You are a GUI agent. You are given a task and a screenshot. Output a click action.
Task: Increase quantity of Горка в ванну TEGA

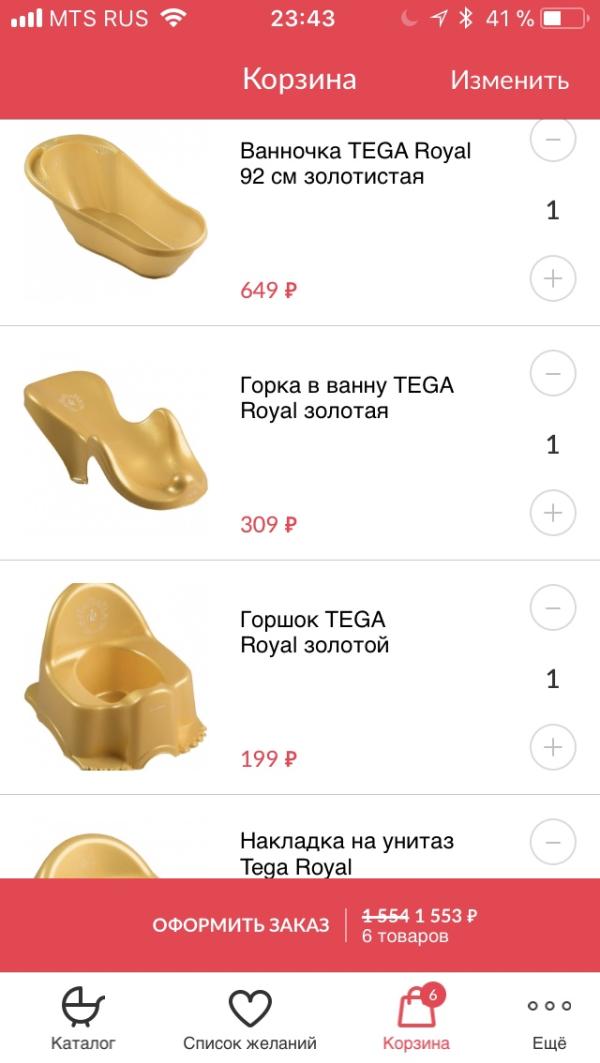pyautogui.click(x=553, y=513)
